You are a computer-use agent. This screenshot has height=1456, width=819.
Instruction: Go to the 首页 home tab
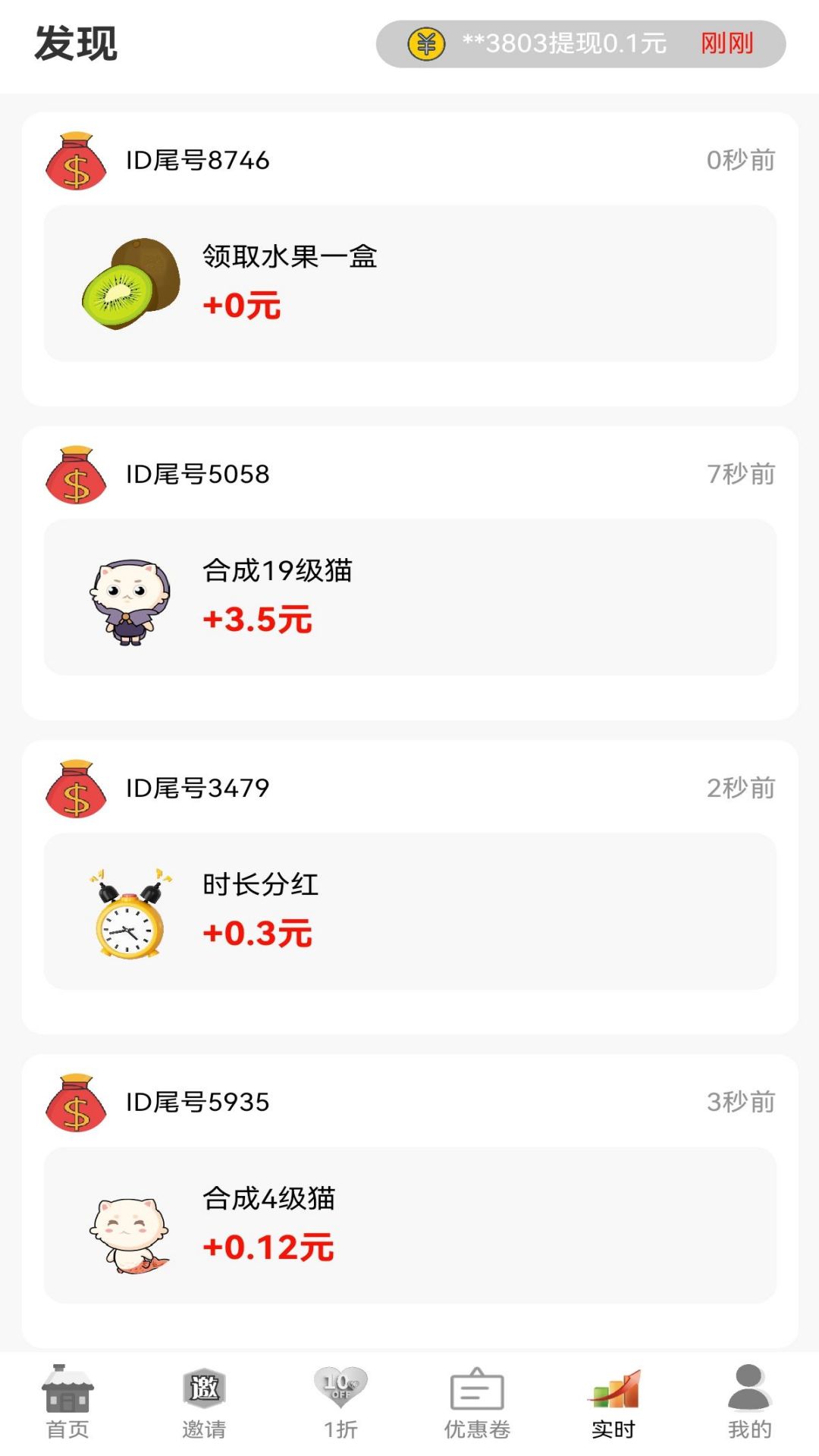click(x=67, y=1402)
